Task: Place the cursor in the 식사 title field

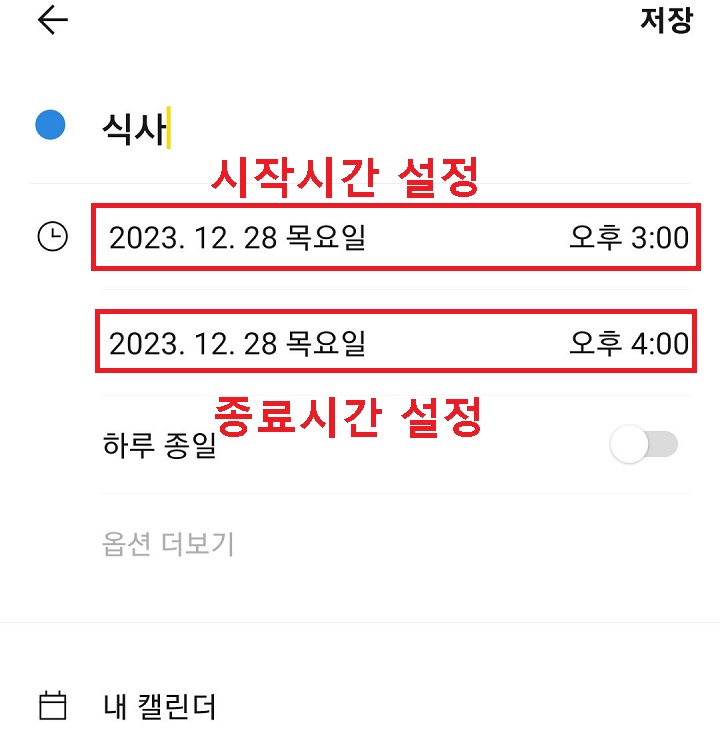Action: point(130,124)
